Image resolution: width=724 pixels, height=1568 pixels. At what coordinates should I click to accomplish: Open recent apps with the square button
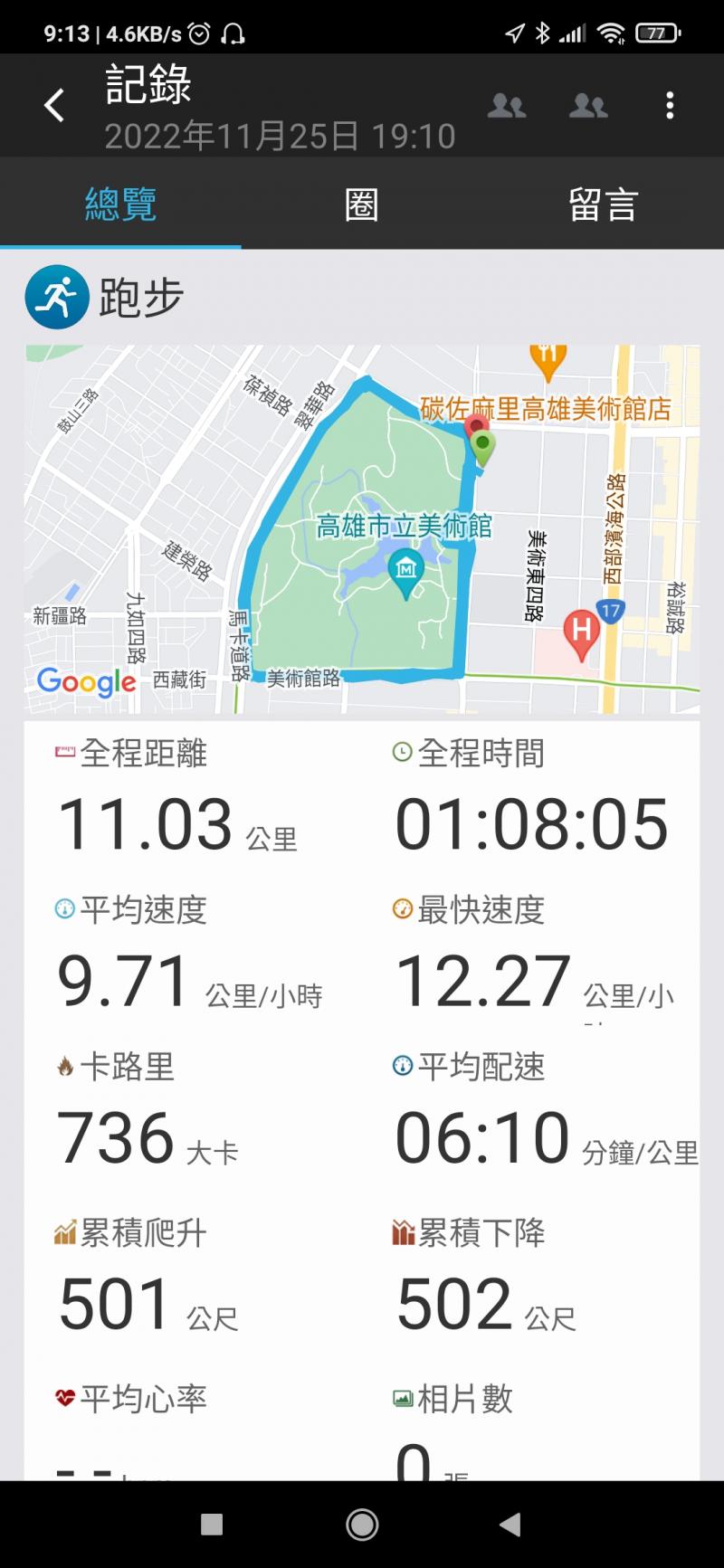(x=212, y=1525)
